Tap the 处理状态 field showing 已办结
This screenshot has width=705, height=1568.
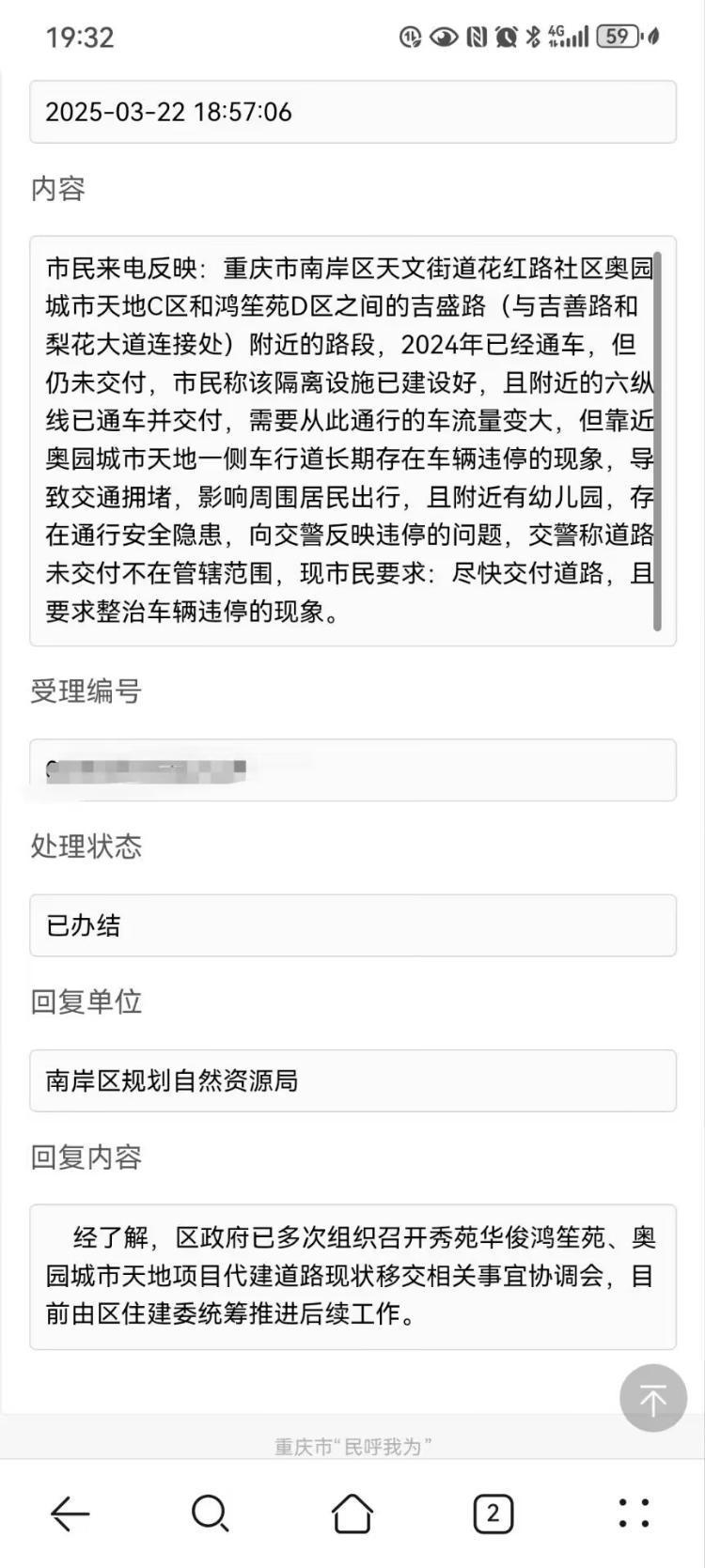click(x=352, y=925)
